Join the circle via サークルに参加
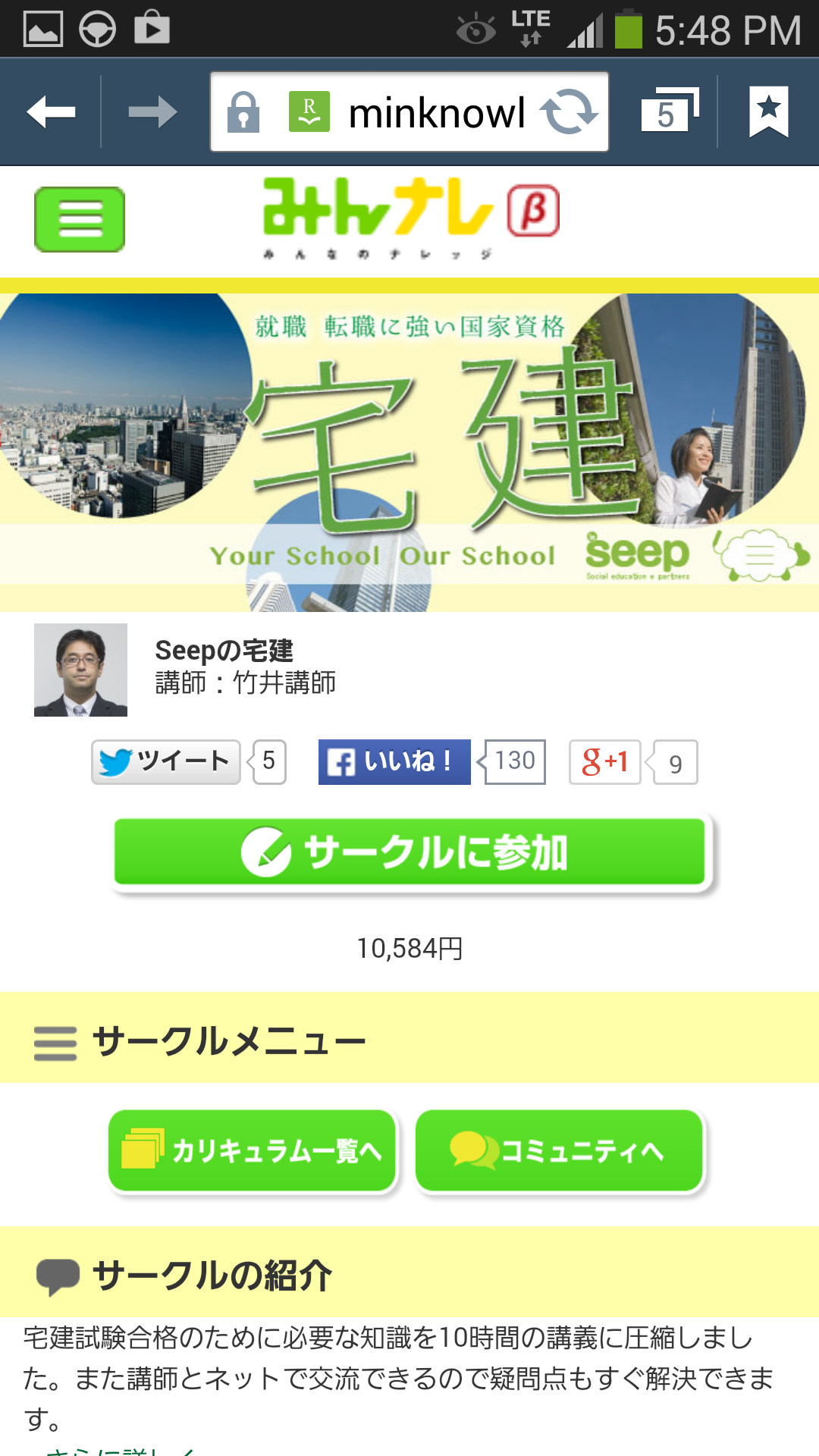The image size is (819, 1456). pos(410,852)
